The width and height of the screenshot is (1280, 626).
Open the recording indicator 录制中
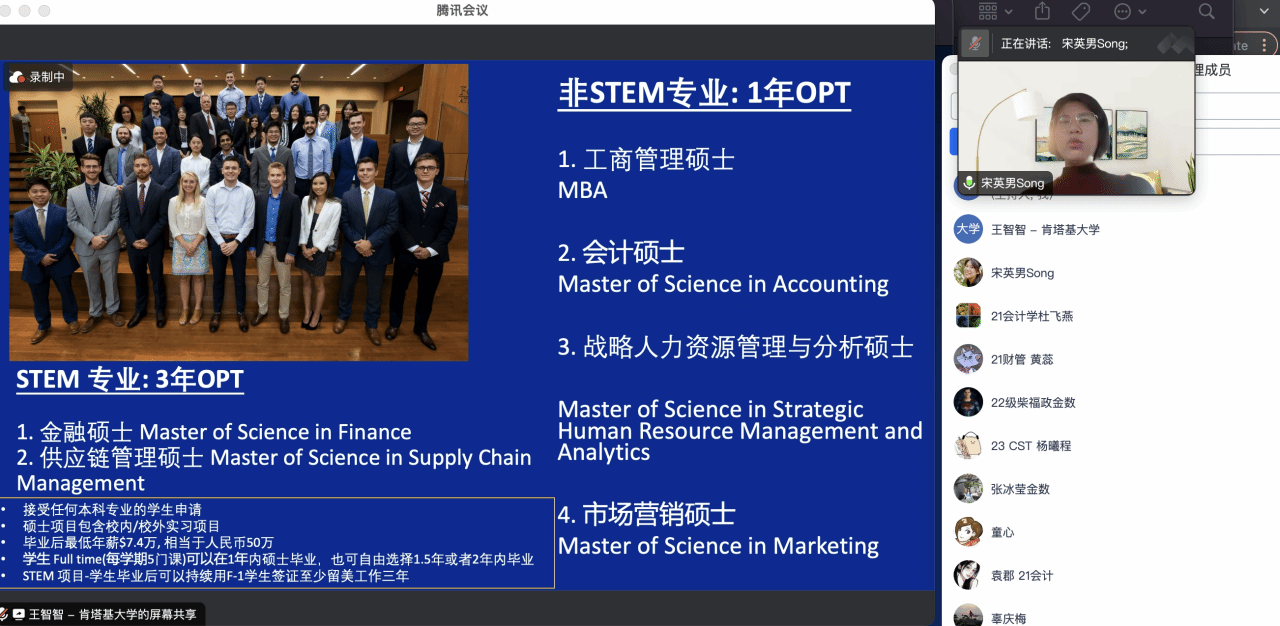pyautogui.click(x=38, y=77)
